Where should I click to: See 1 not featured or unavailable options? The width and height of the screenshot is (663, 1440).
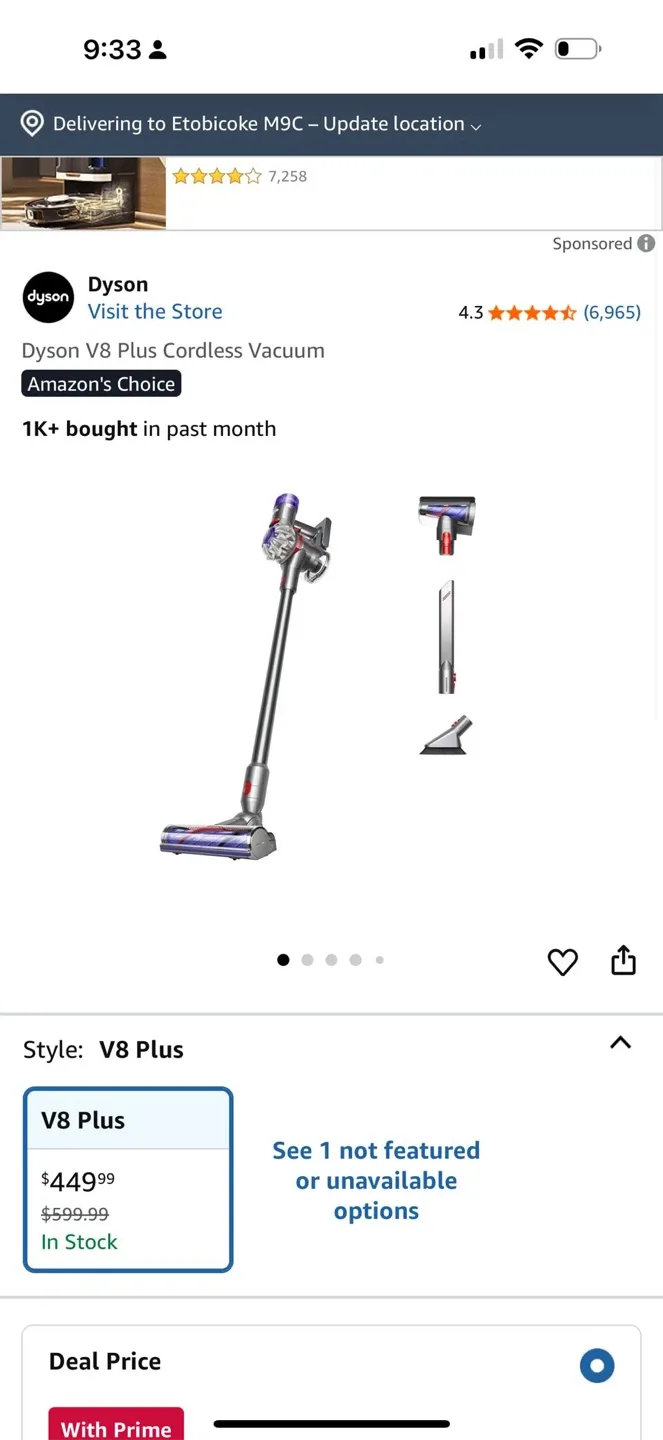(x=376, y=1180)
